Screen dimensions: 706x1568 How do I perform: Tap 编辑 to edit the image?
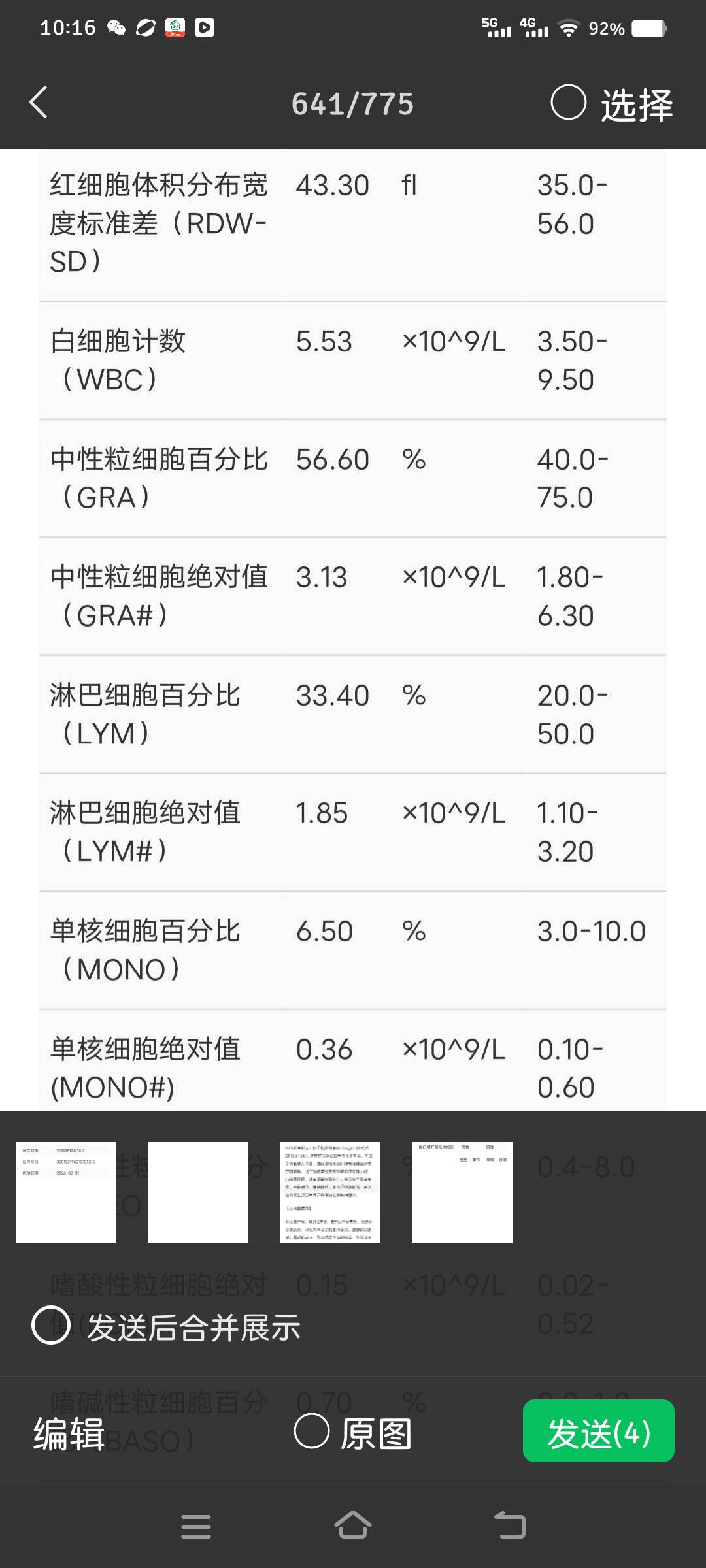pyautogui.click(x=69, y=1433)
